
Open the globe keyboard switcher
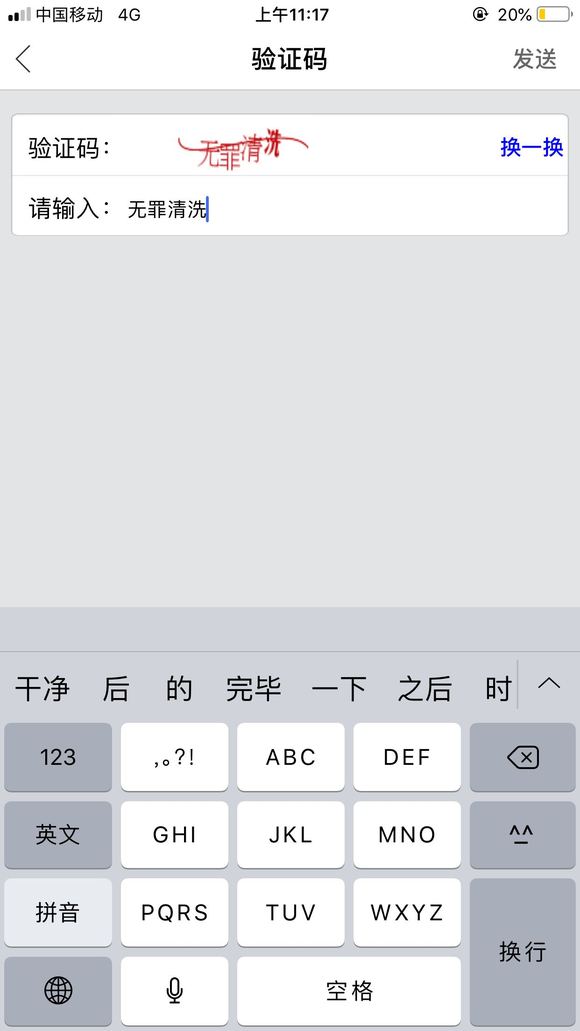58,990
